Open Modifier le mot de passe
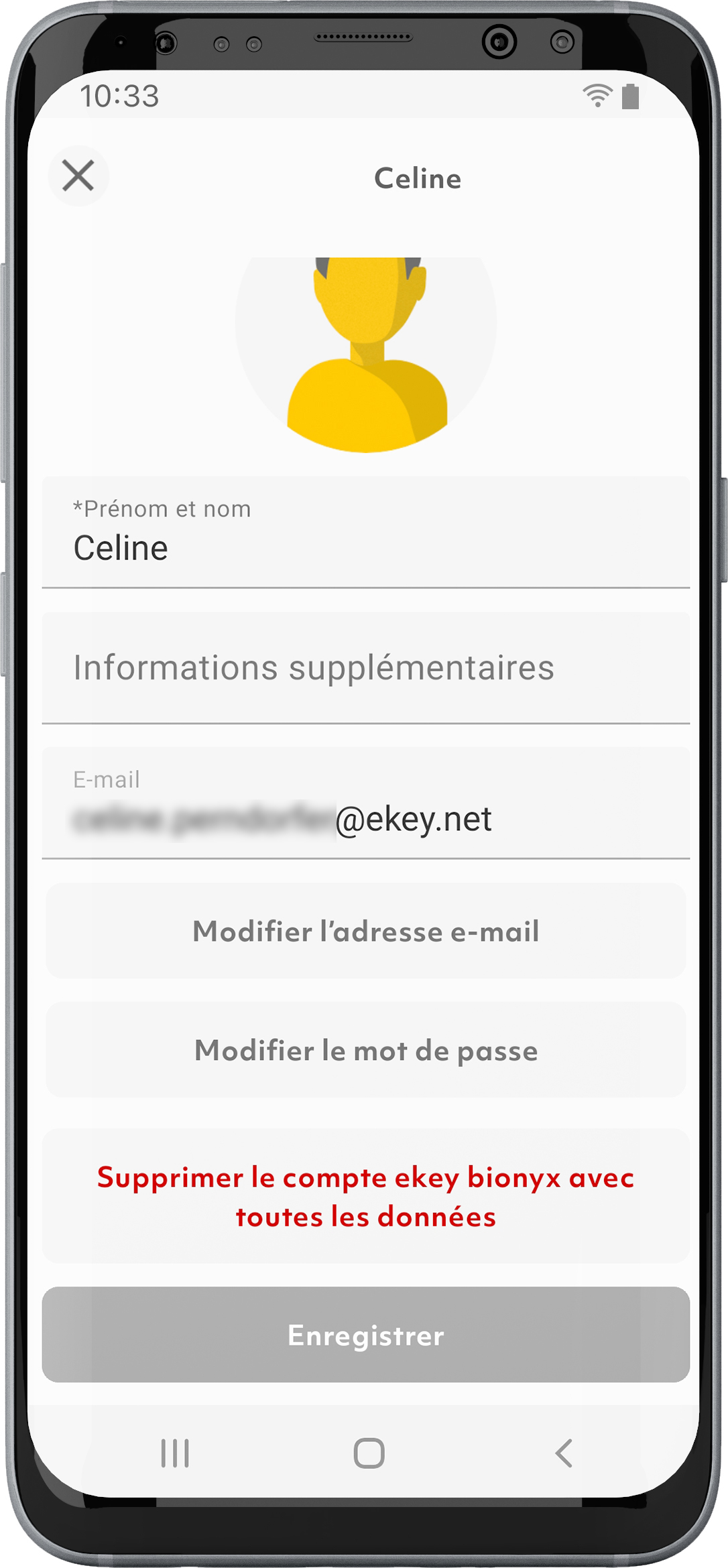Image resolution: width=728 pixels, height=1568 pixels. pos(365,1050)
